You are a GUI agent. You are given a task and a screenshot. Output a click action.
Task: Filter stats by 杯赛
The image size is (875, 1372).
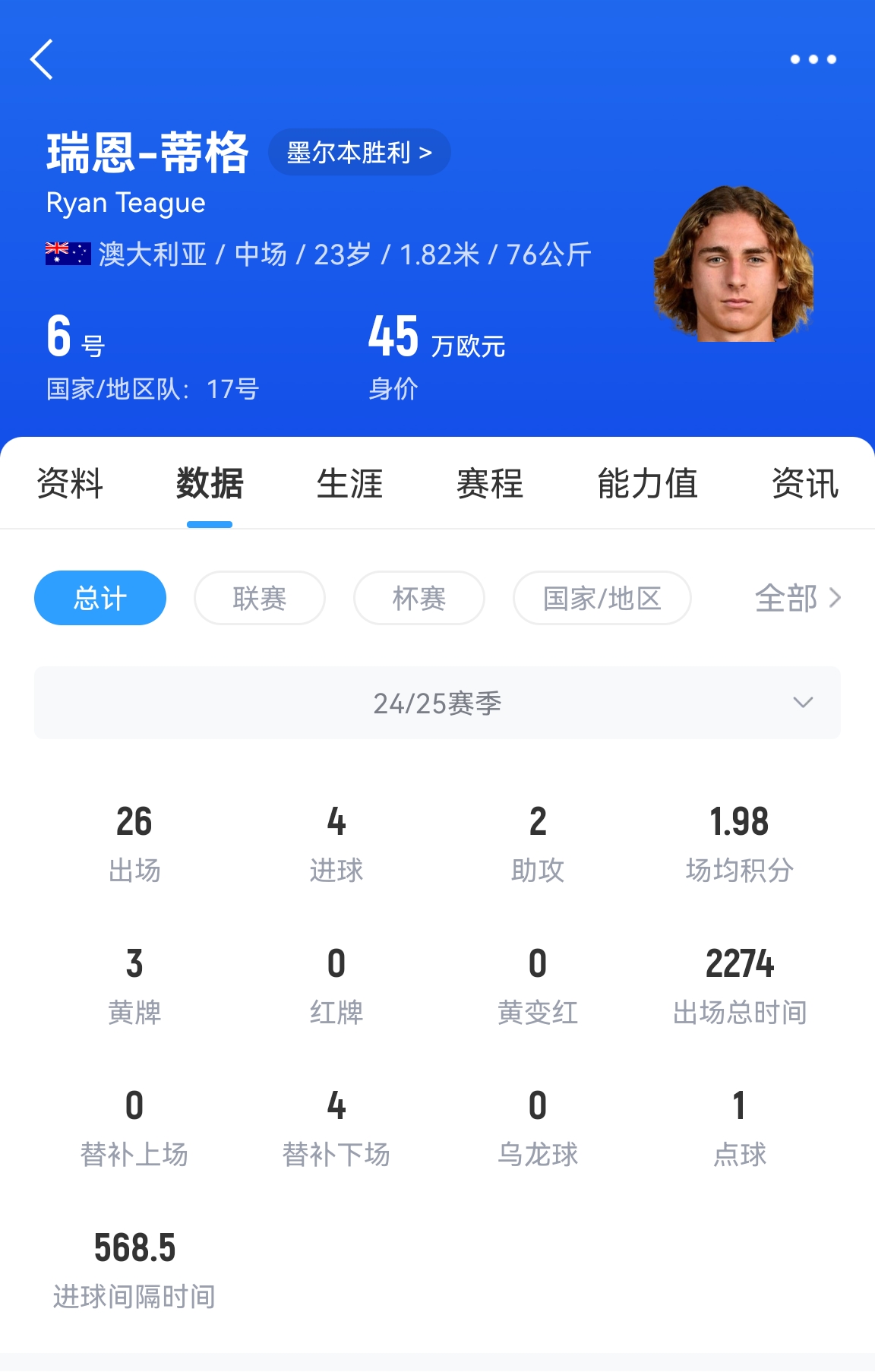click(x=419, y=598)
